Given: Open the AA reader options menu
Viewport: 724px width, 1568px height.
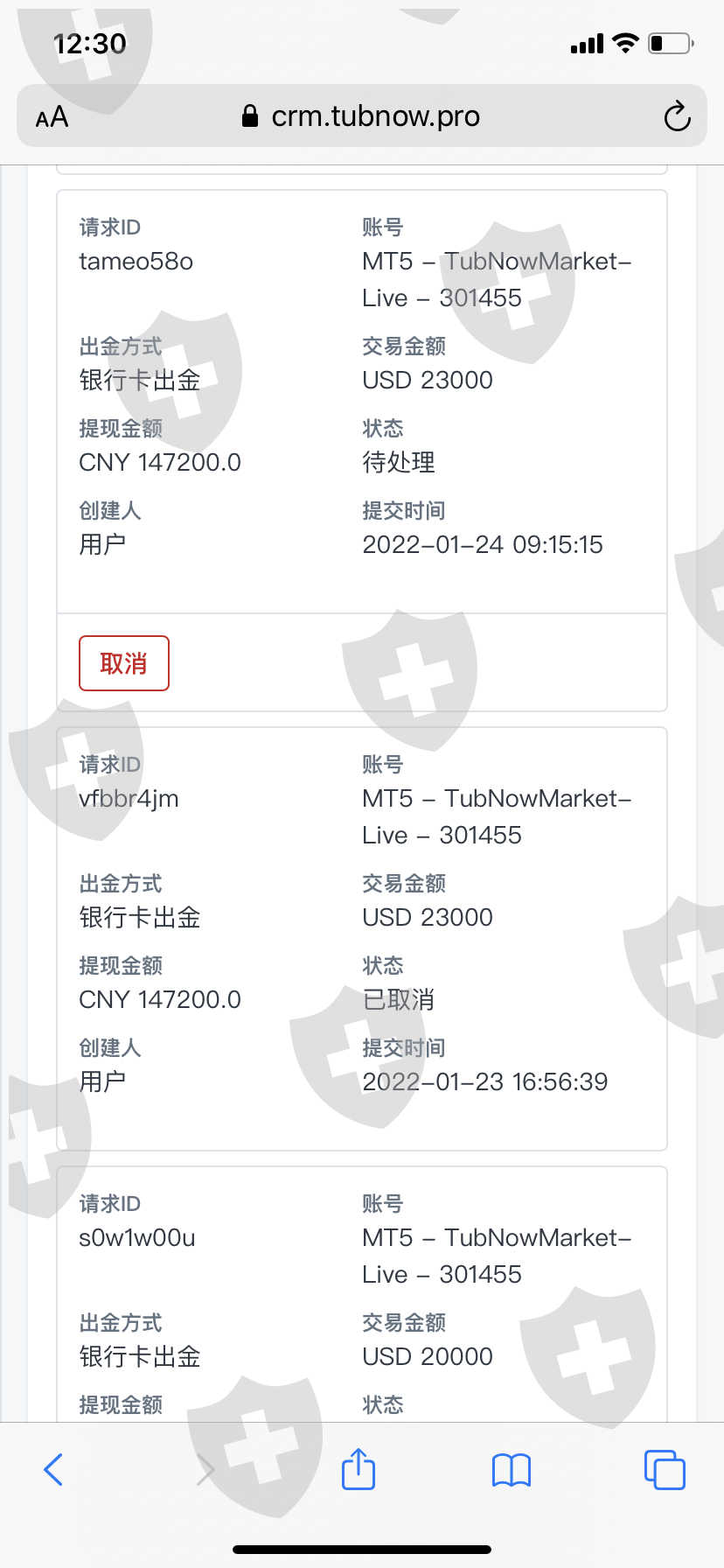Looking at the screenshot, I should (x=52, y=116).
